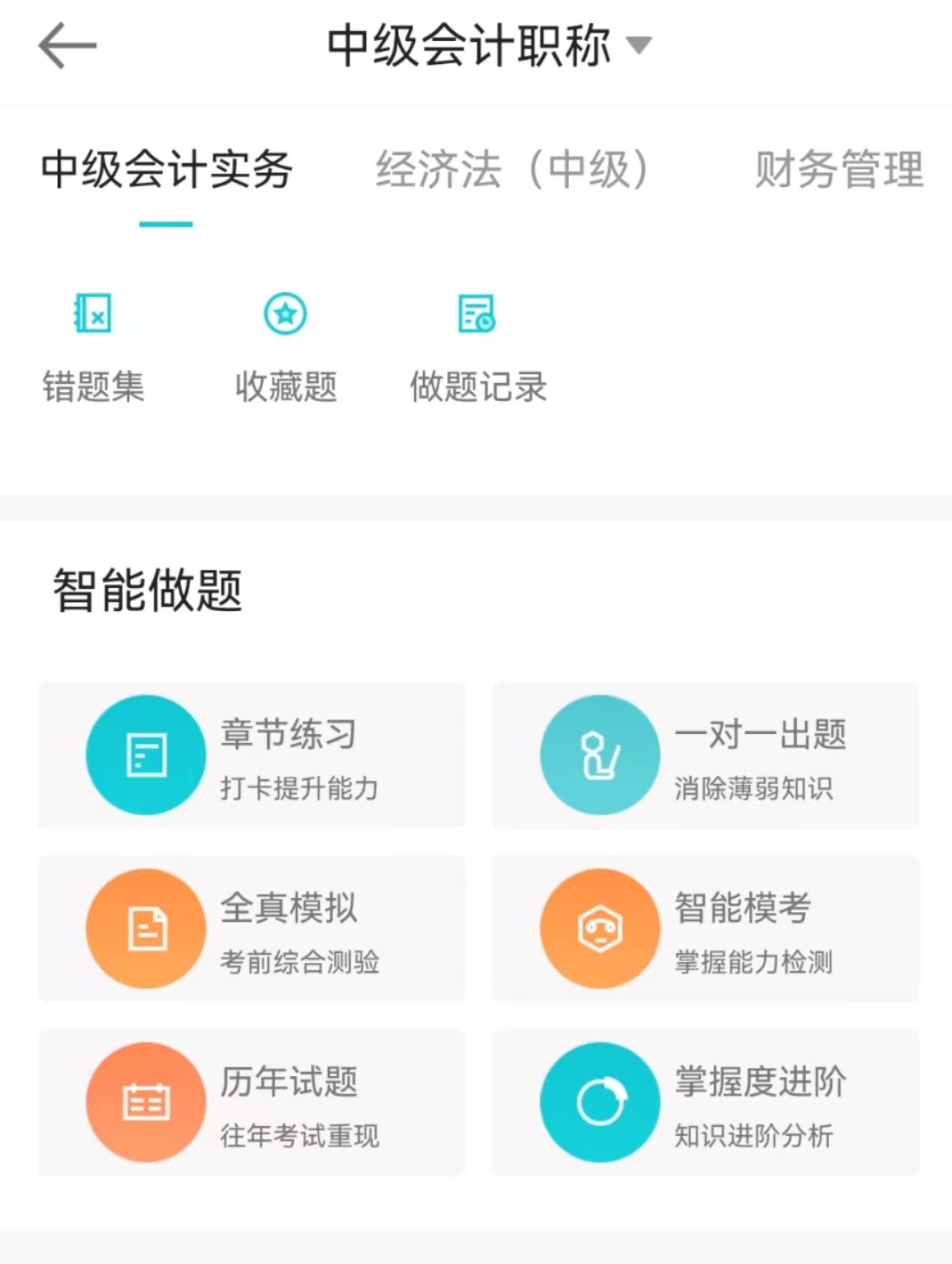
Task: Switch to the 财务管理 tab
Action: point(838,169)
